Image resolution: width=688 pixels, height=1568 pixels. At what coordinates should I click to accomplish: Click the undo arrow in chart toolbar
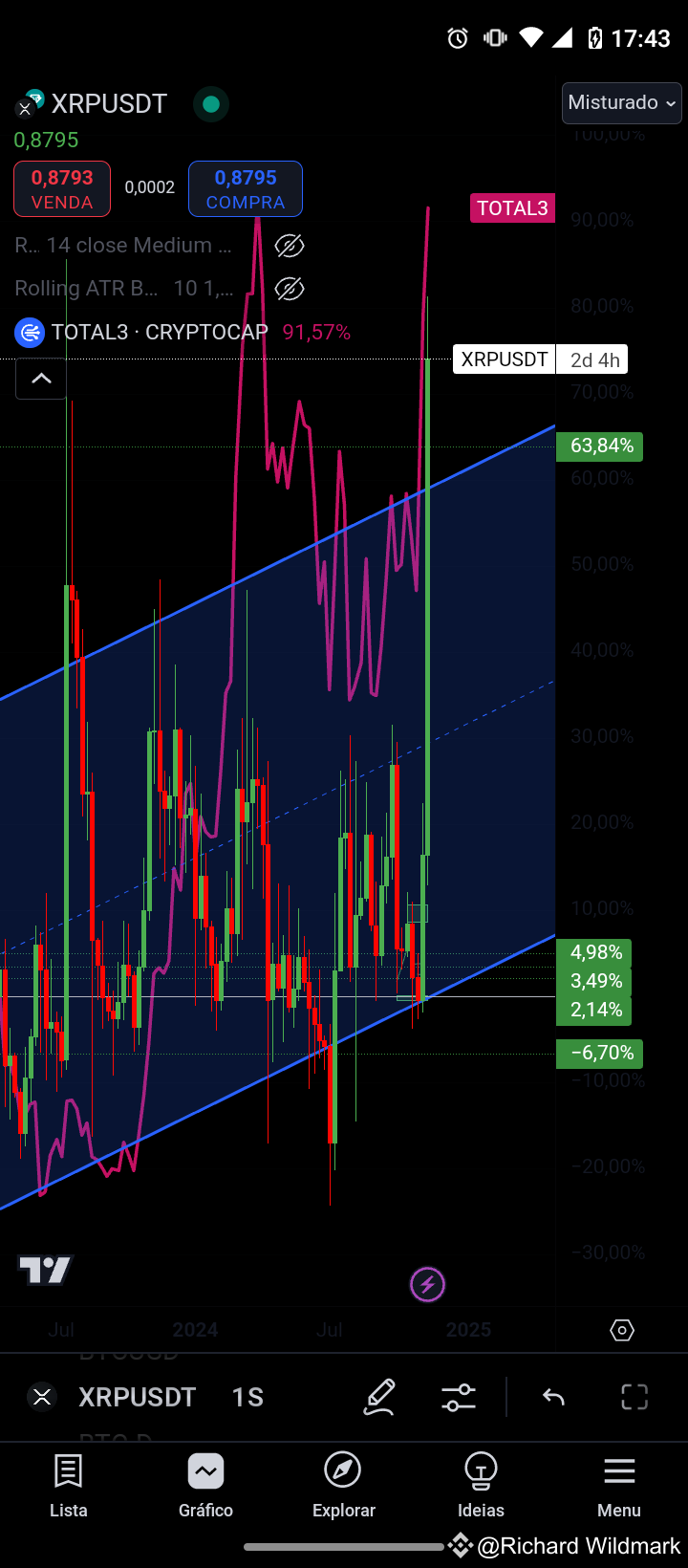coord(552,1396)
